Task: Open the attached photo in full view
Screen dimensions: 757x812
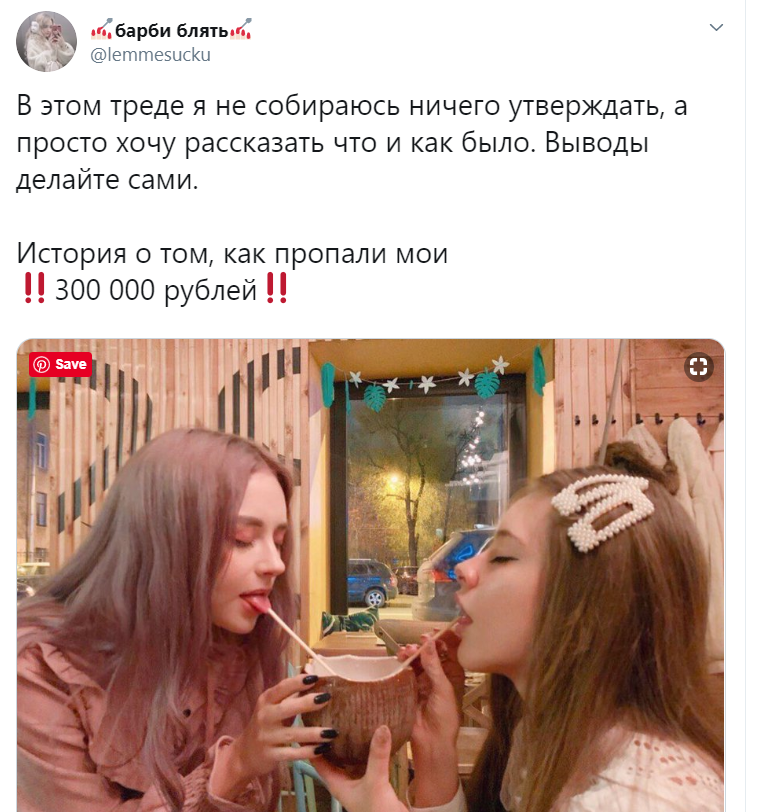Action: pyautogui.click(x=371, y=575)
